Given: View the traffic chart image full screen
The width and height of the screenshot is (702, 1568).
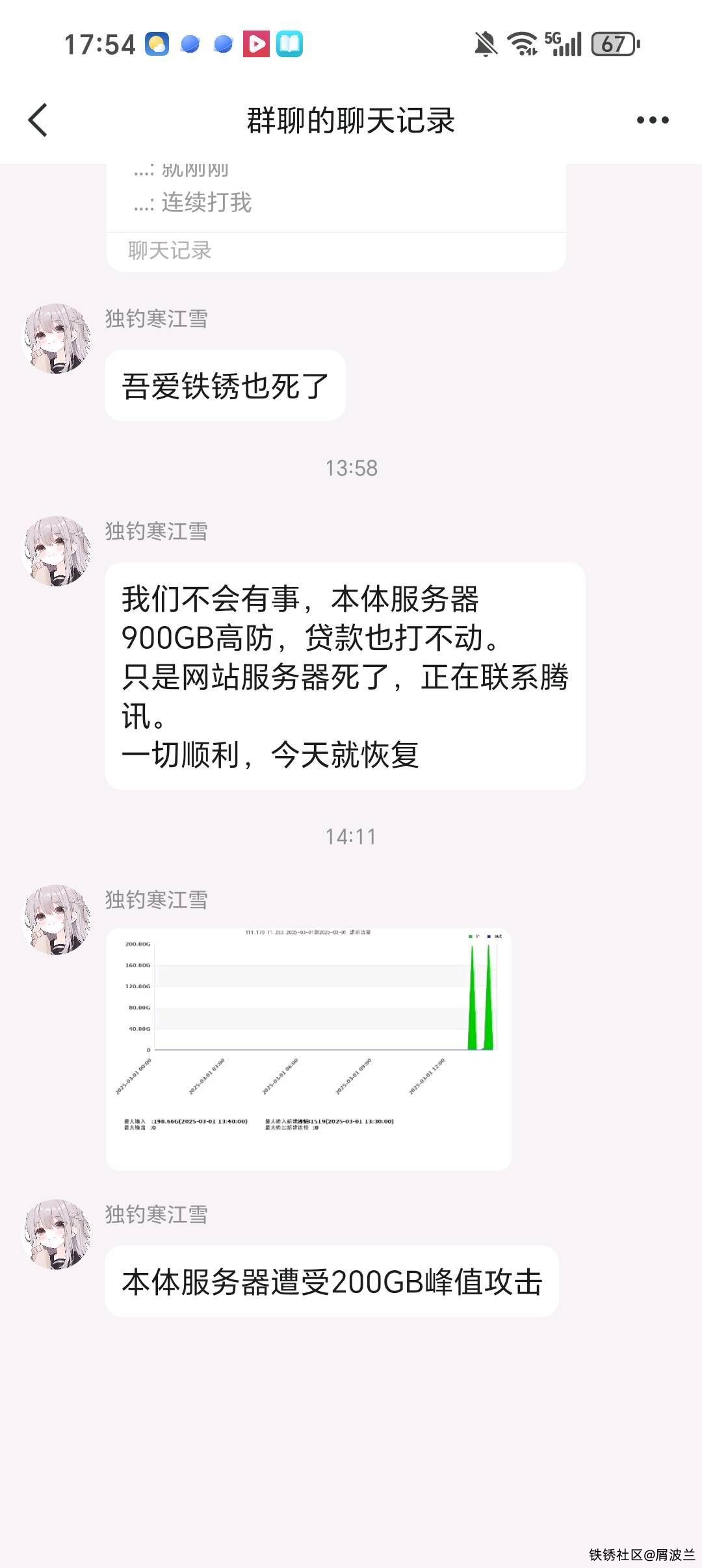Looking at the screenshot, I should [308, 1048].
